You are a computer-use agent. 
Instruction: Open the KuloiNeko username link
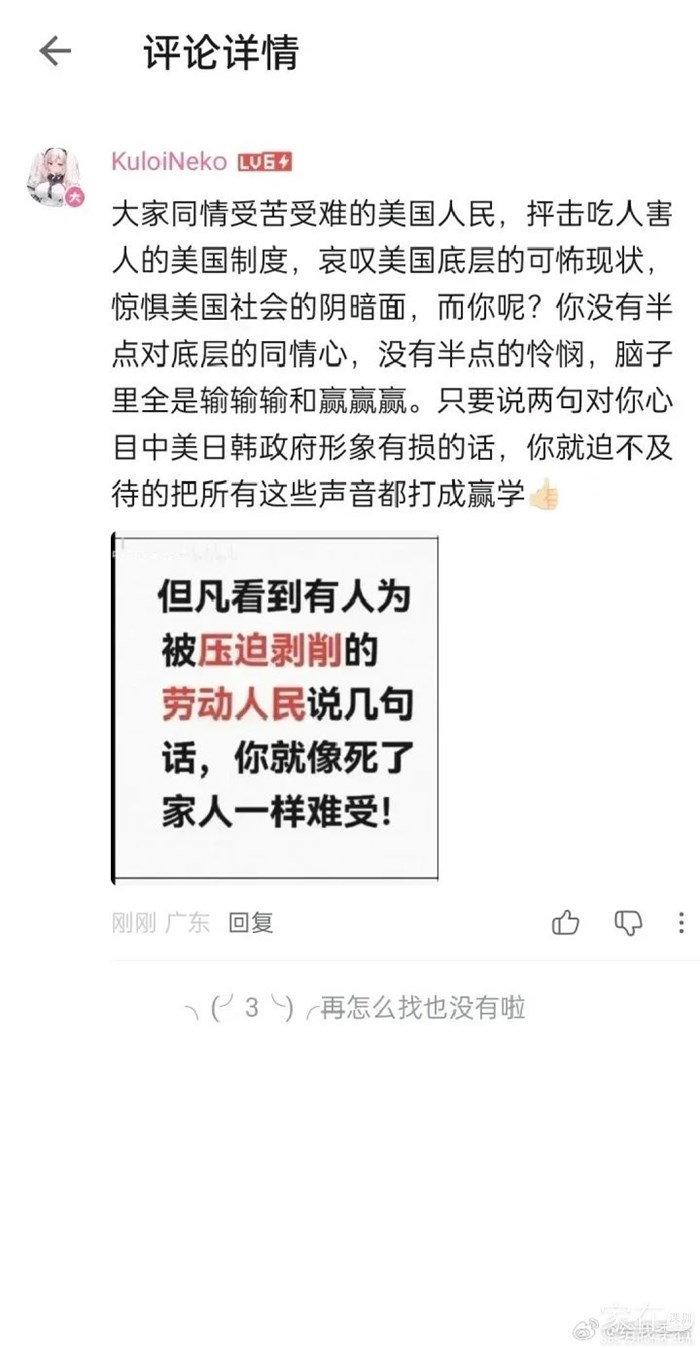click(x=169, y=161)
